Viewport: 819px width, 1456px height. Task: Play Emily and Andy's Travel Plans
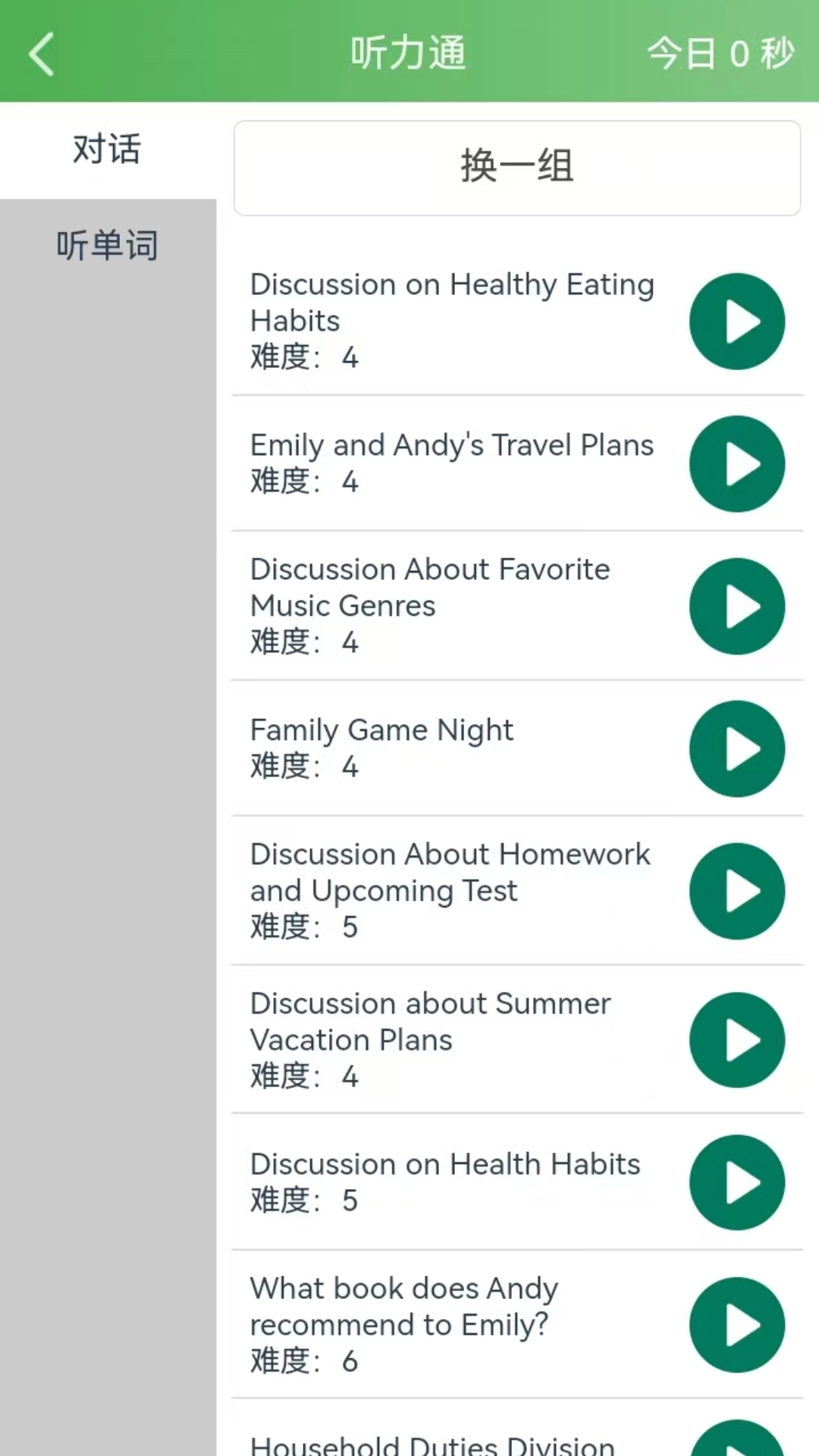(x=736, y=463)
